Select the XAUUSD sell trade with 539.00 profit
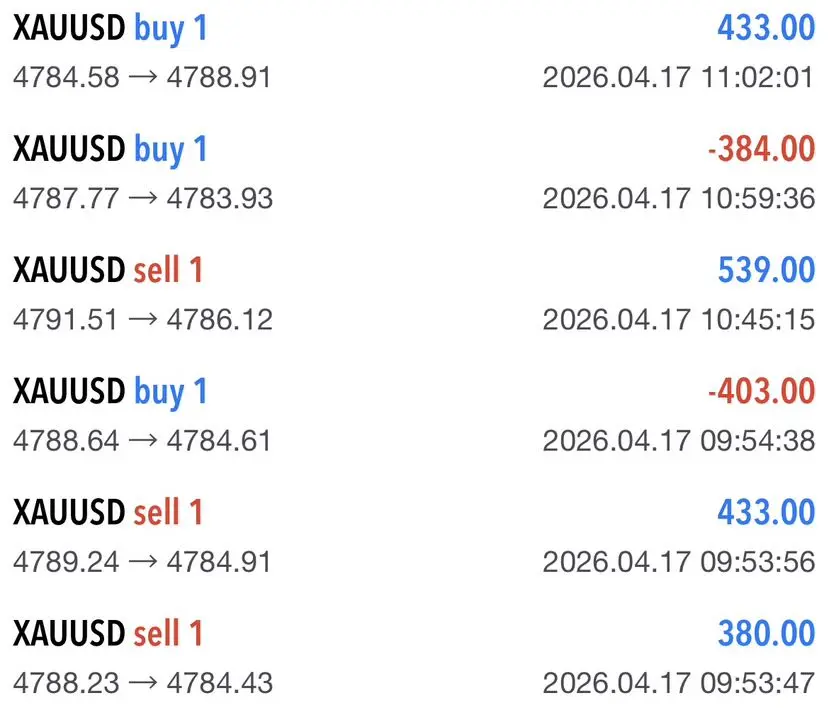The image size is (829, 715). tap(414, 294)
